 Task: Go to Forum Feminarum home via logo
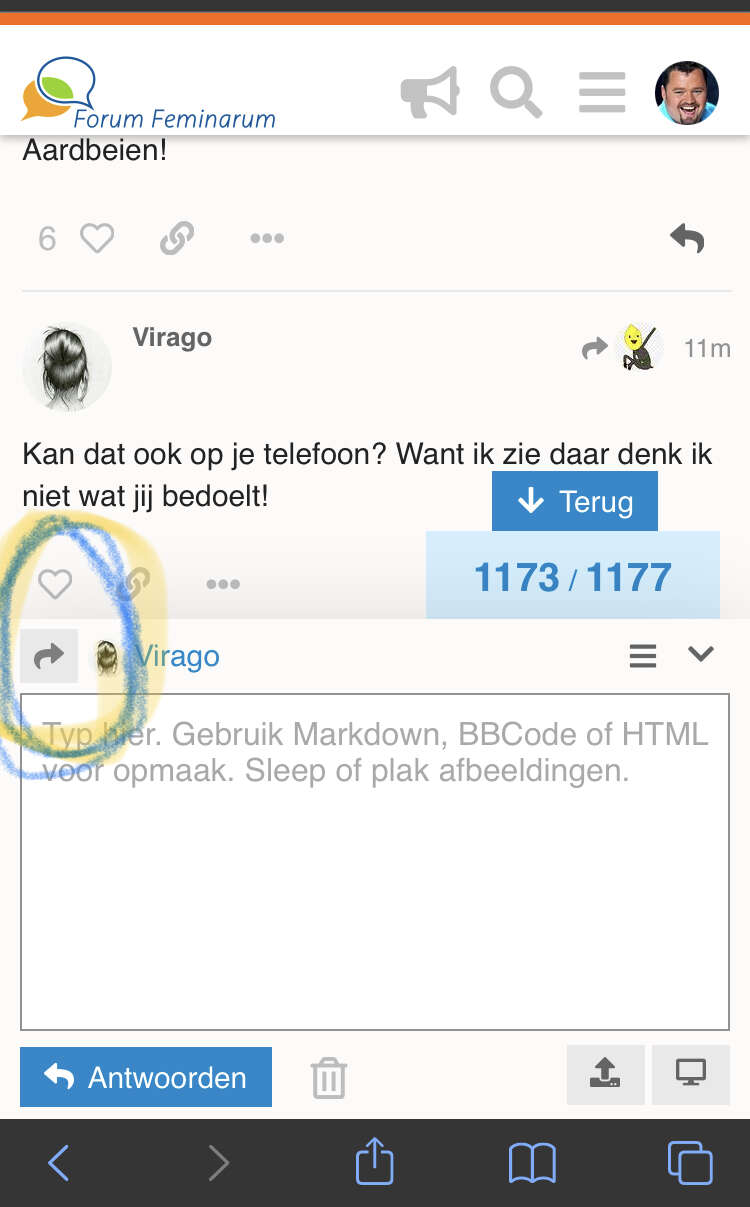pyautogui.click(x=148, y=94)
